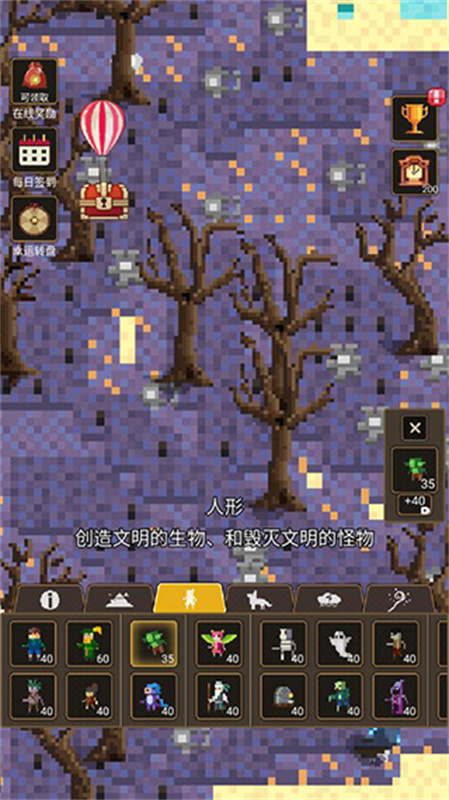
Task: Select the white ghost creature
Action: (x=340, y=644)
